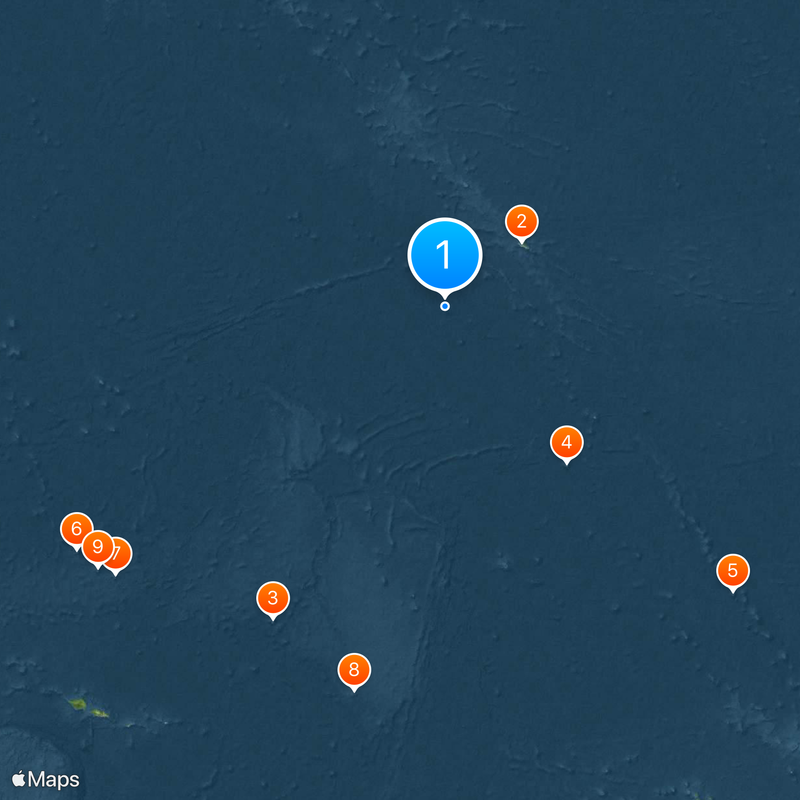This screenshot has width=800, height=800.
Task: Select partly hidden pin 7
Action: pos(123,552)
